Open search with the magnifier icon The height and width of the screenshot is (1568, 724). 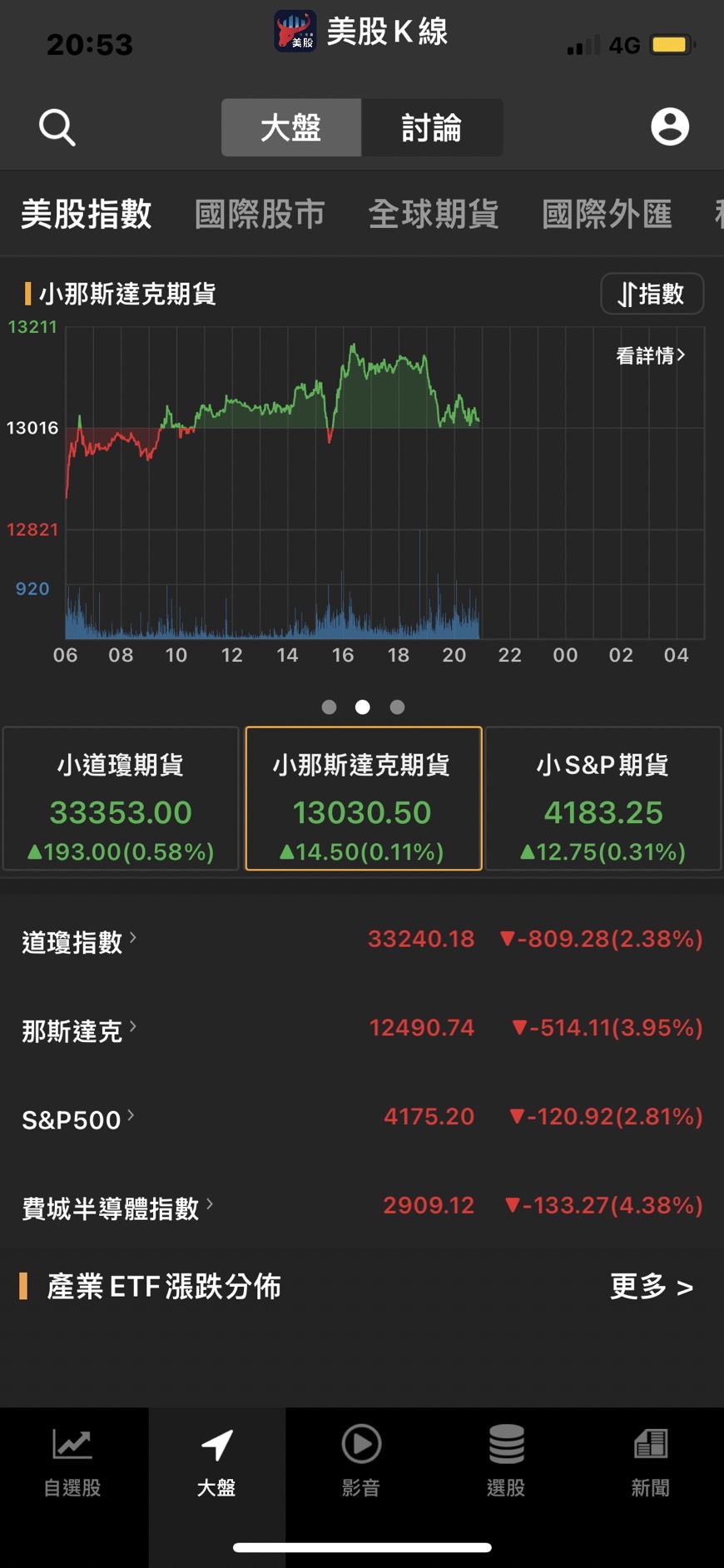point(56,127)
